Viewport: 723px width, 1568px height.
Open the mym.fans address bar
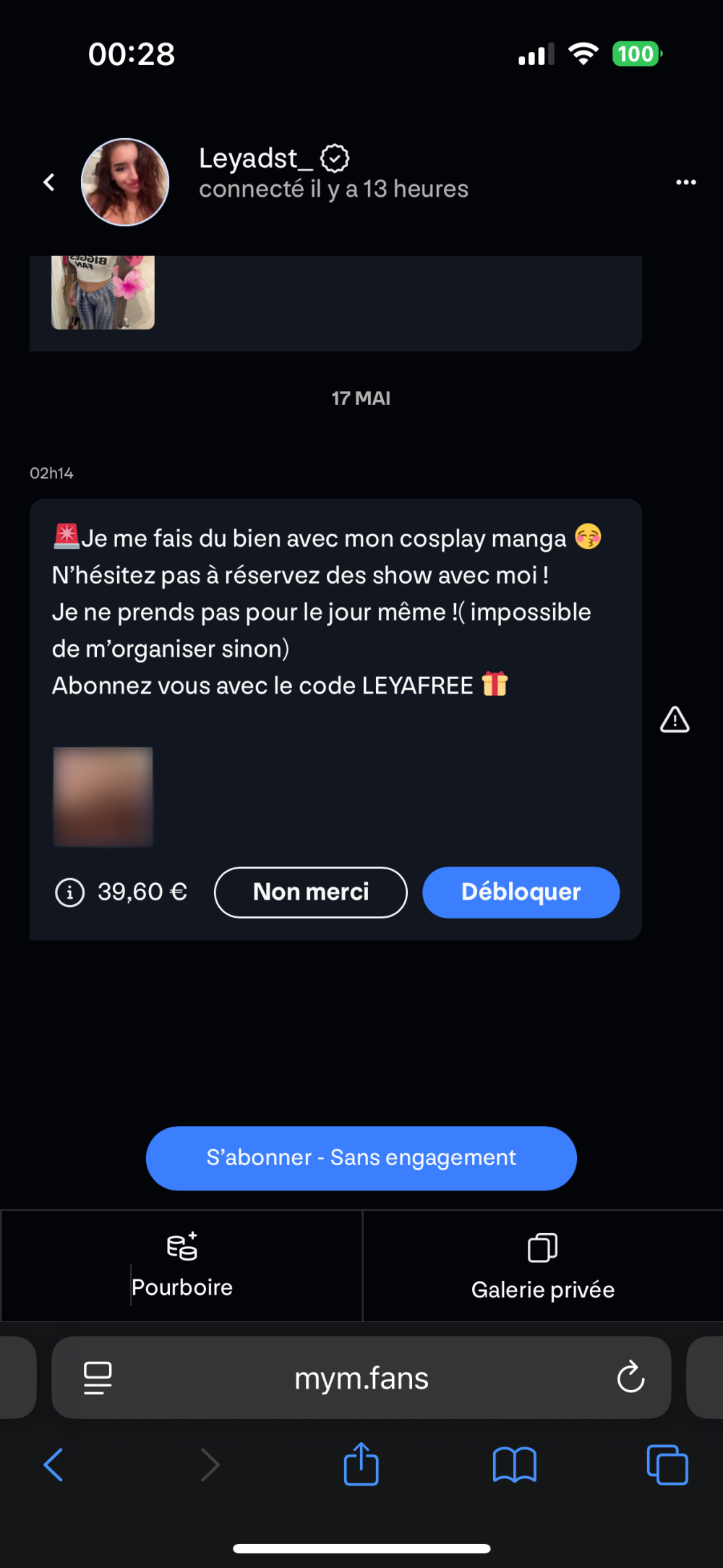click(x=361, y=1378)
